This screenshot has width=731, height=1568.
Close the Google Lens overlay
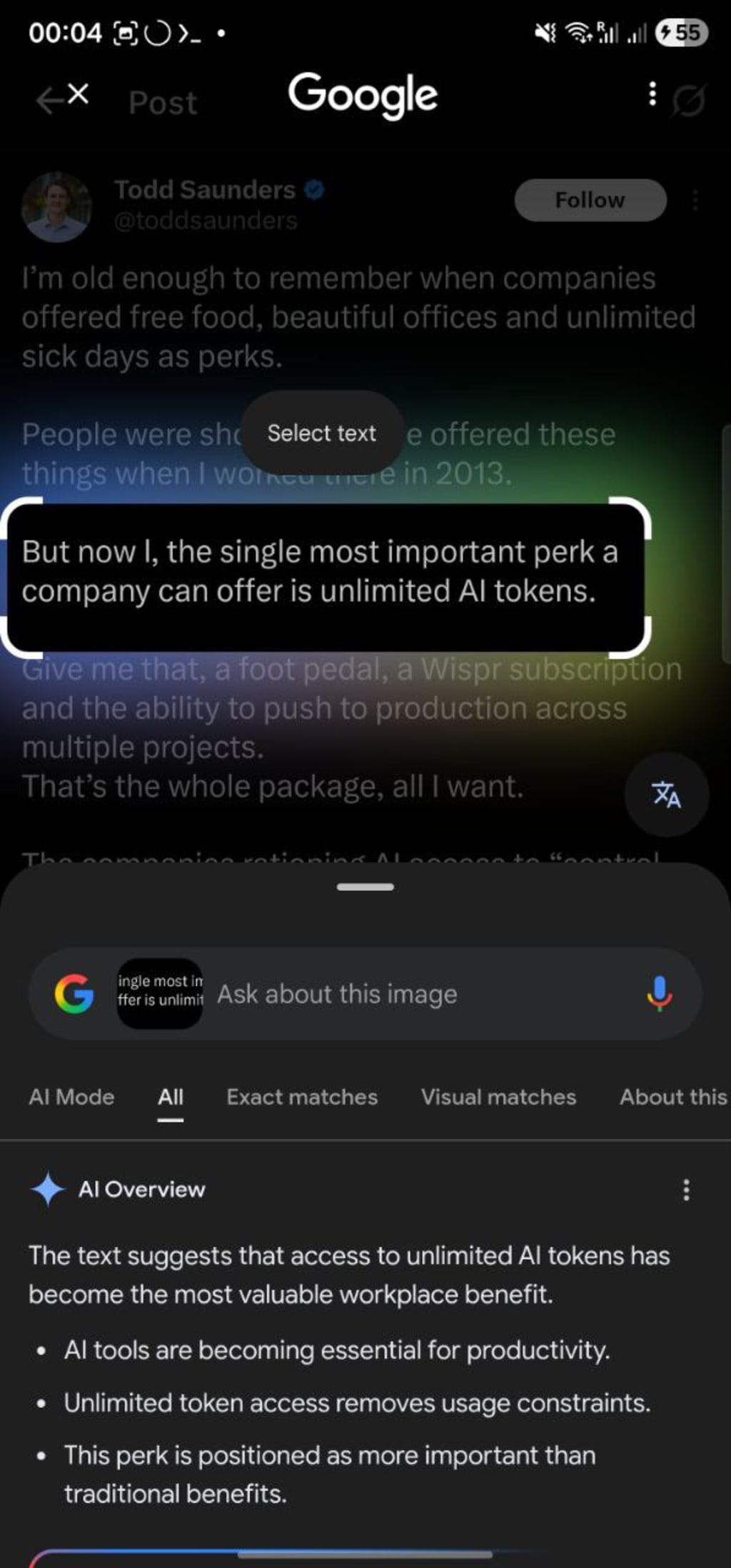[79, 94]
